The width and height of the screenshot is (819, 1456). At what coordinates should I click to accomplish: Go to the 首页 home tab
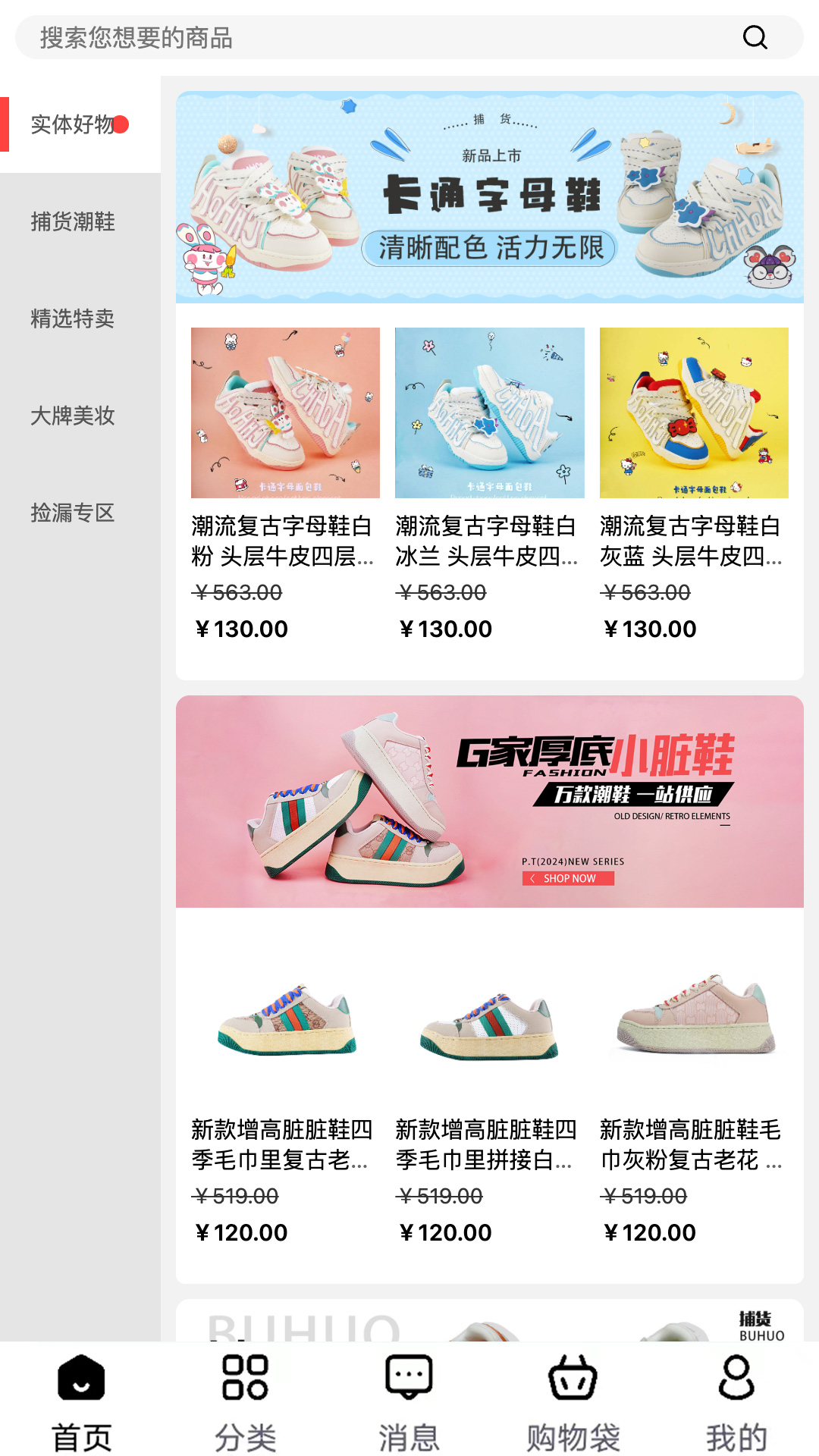(81, 1401)
